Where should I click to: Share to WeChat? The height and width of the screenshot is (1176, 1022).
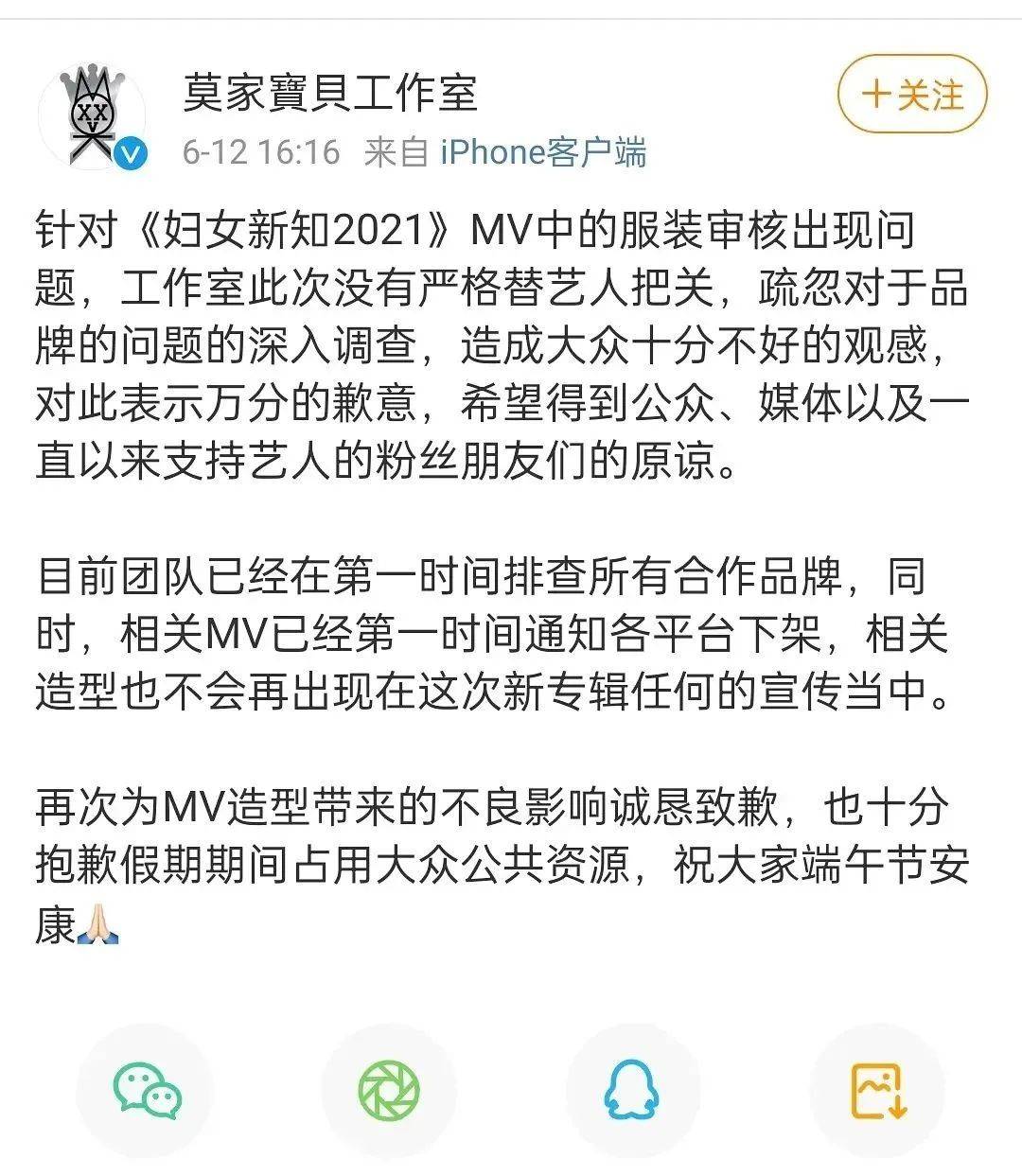pyautogui.click(x=147, y=1090)
